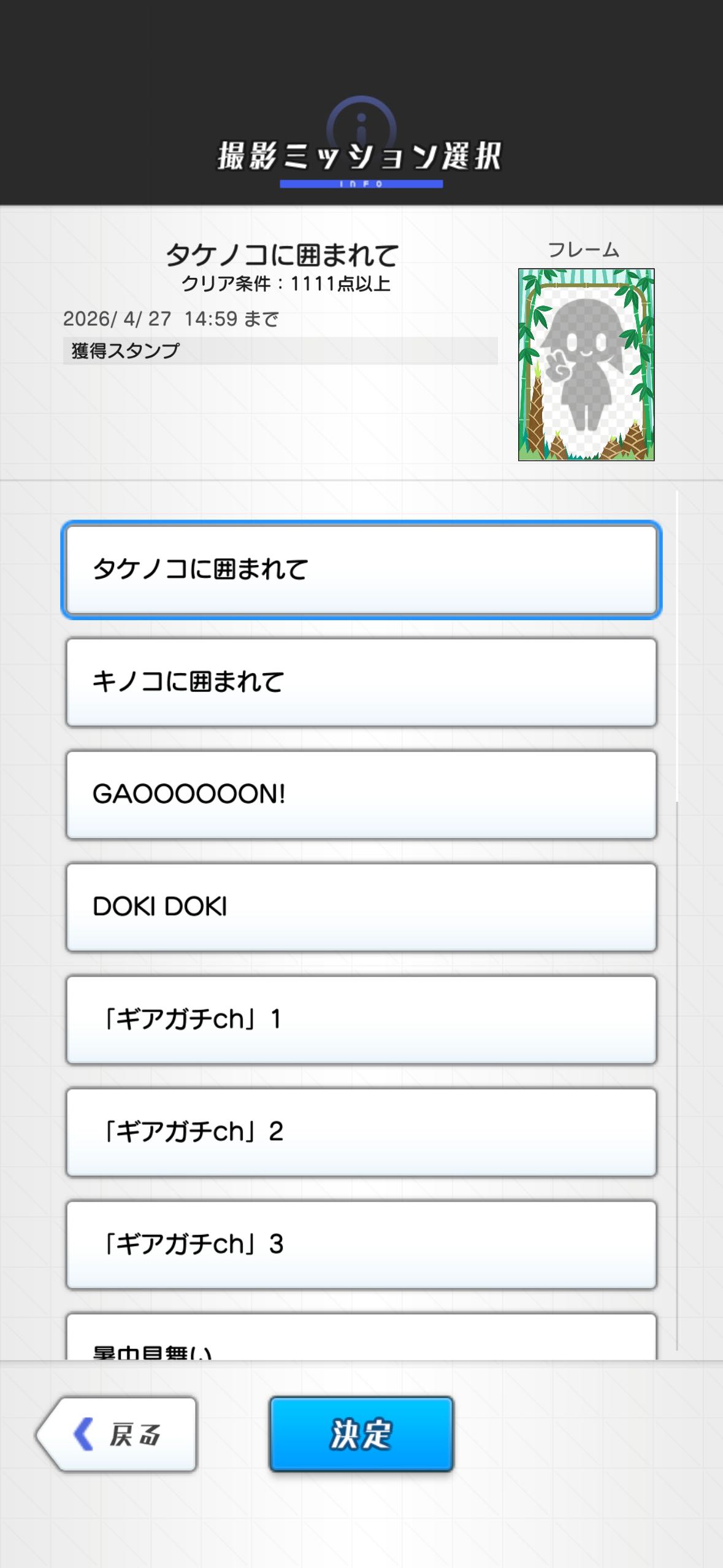This screenshot has height=1568, width=723.
Task: Select the タケノコに囲まれて mission
Action: pos(361,570)
